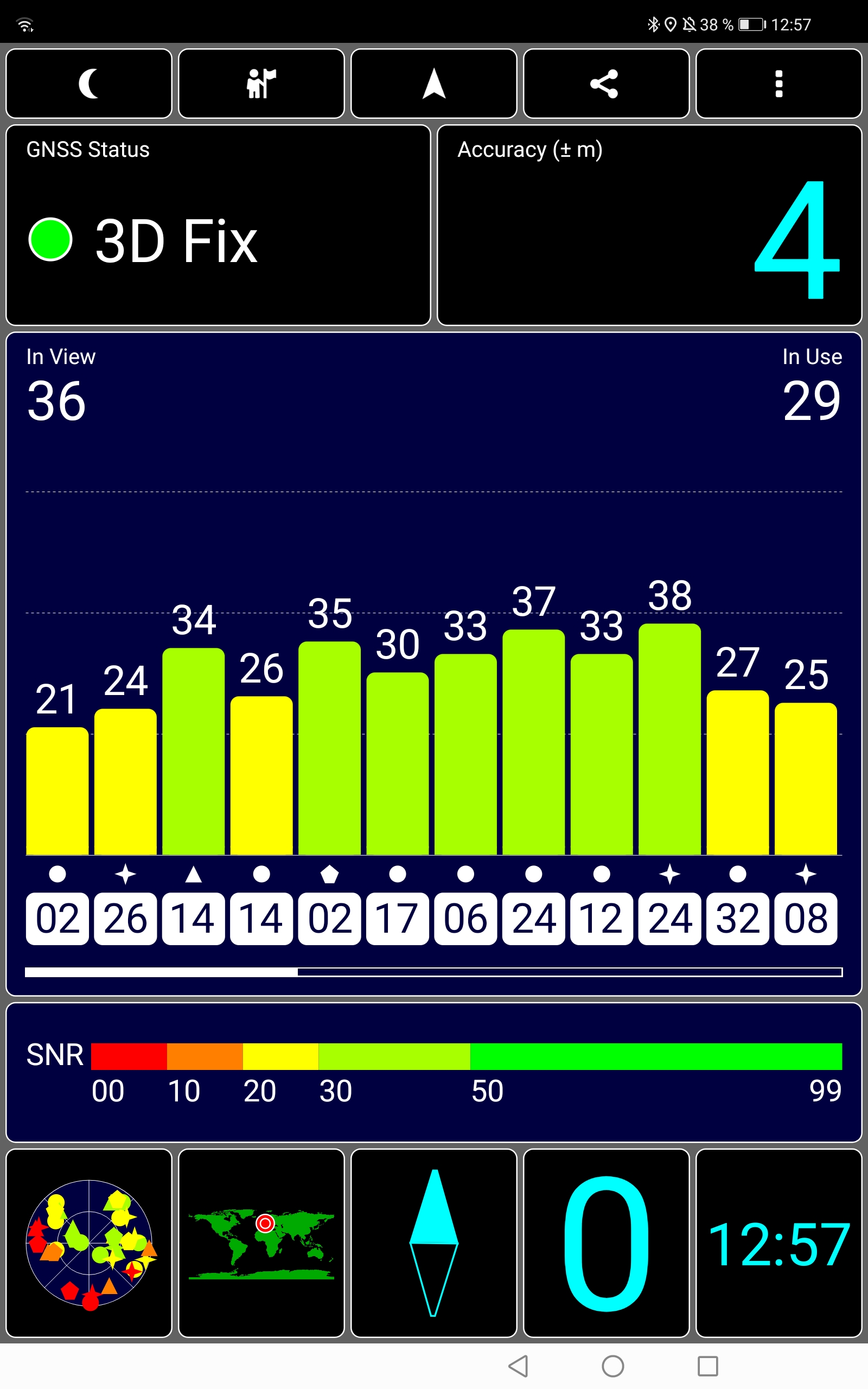Open the GNSS Status panel

[218, 225]
